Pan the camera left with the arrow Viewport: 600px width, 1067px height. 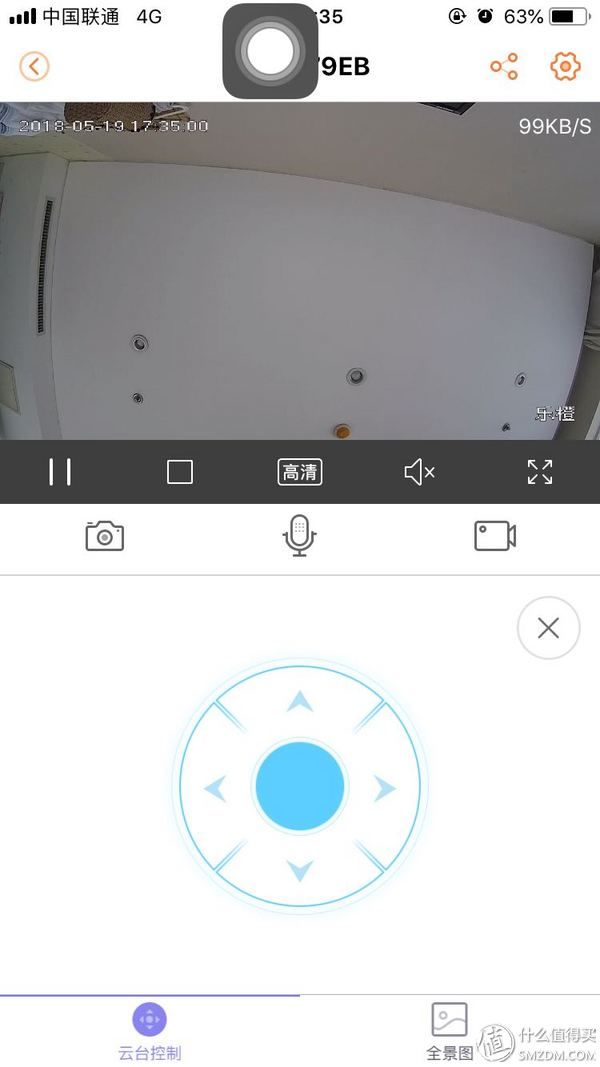[x=215, y=789]
